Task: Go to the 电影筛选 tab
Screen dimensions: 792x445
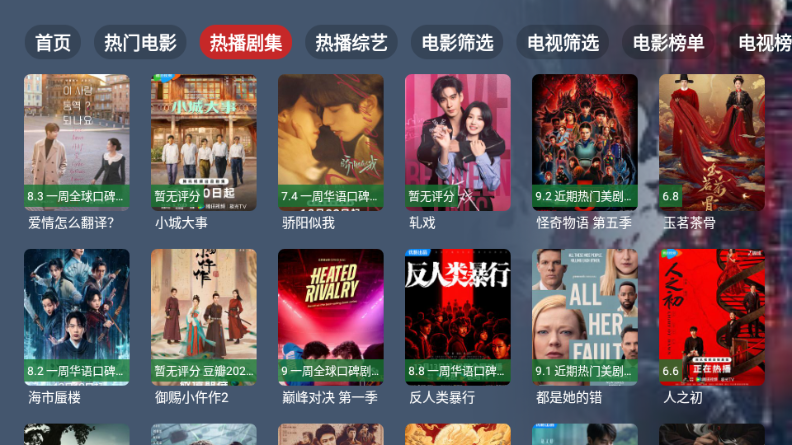Action: pos(457,43)
